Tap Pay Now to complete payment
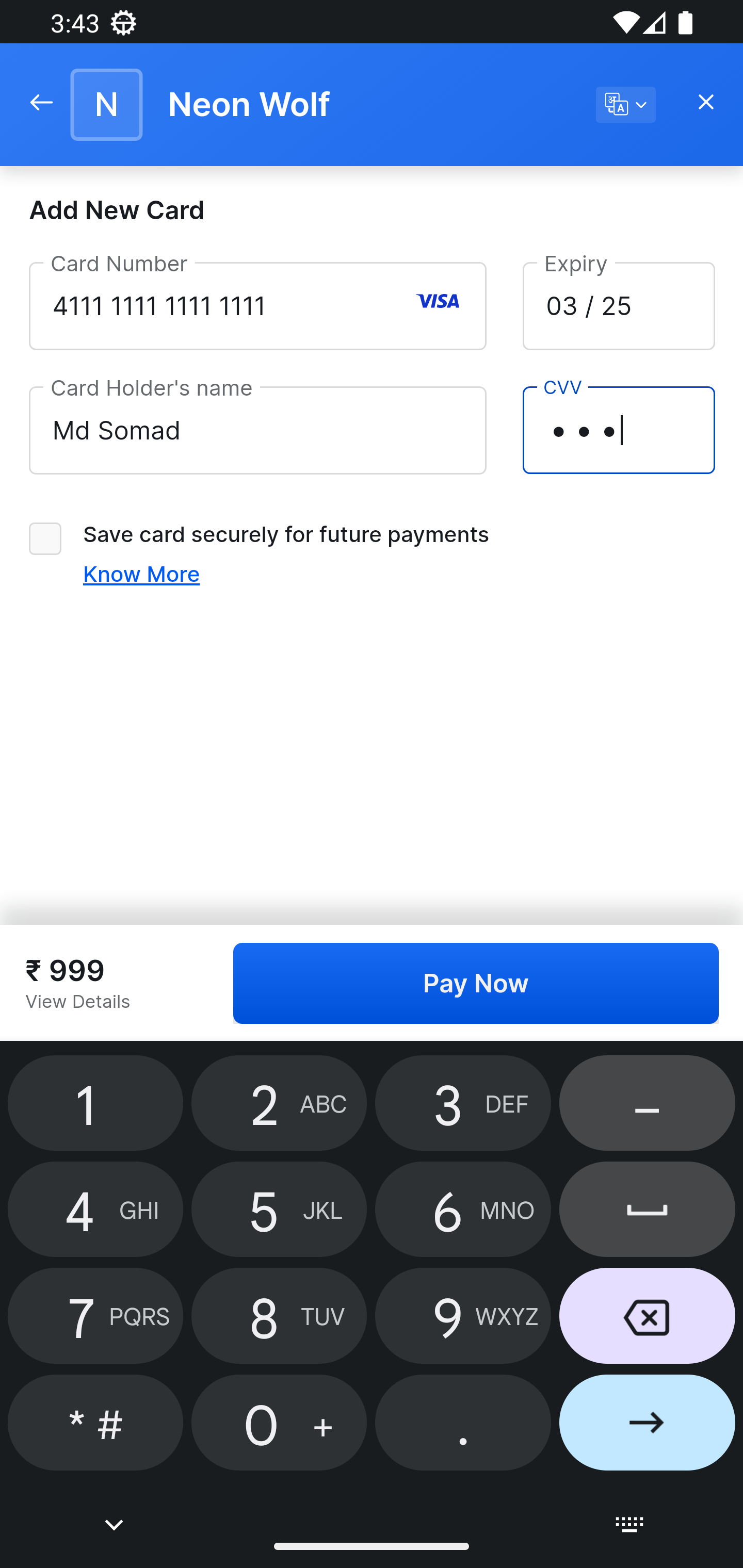This screenshot has height=1568, width=743. [x=475, y=984]
